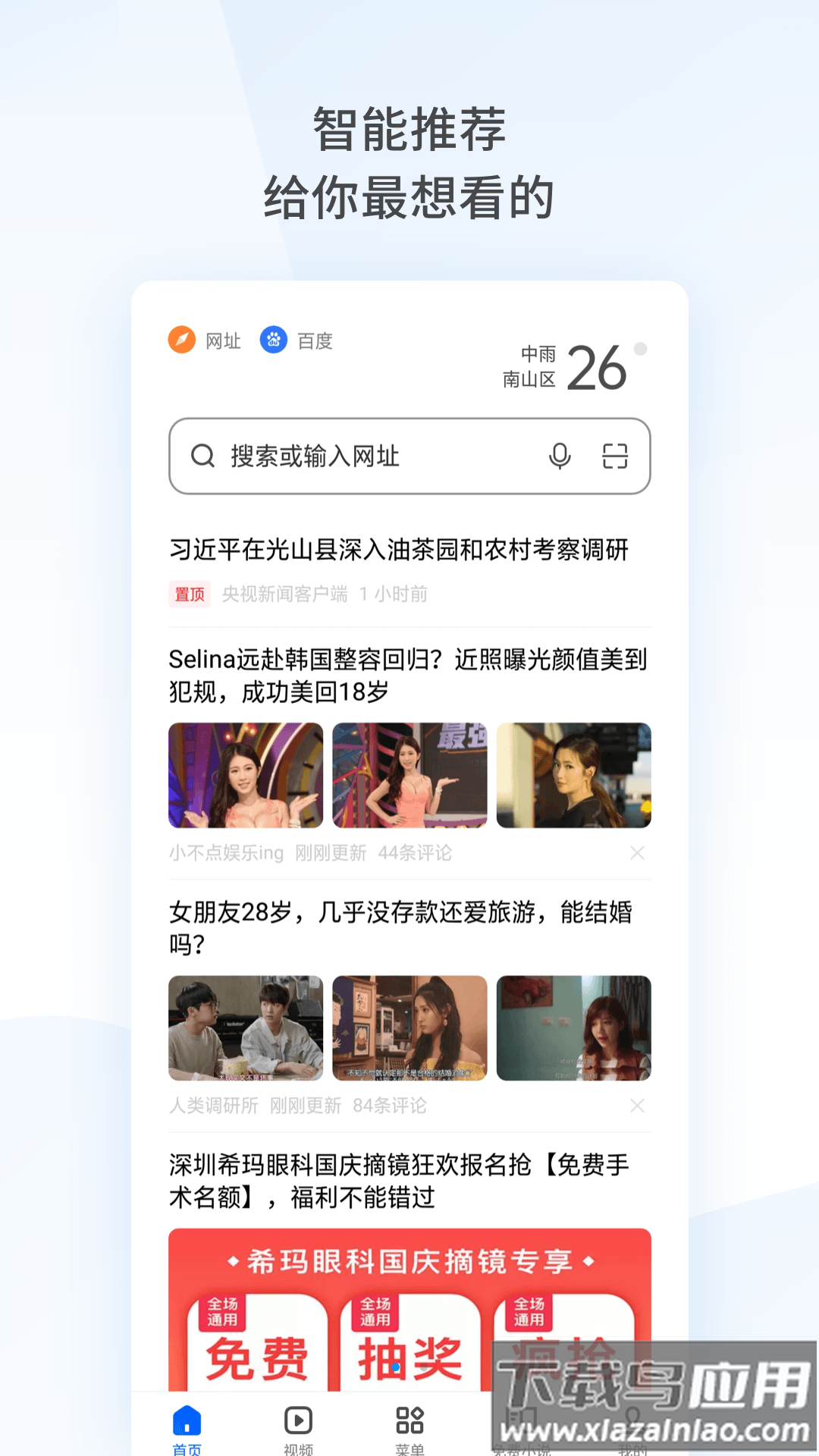Go to 我的 profile section
This screenshot has height=1456, width=819.
(x=633, y=1423)
